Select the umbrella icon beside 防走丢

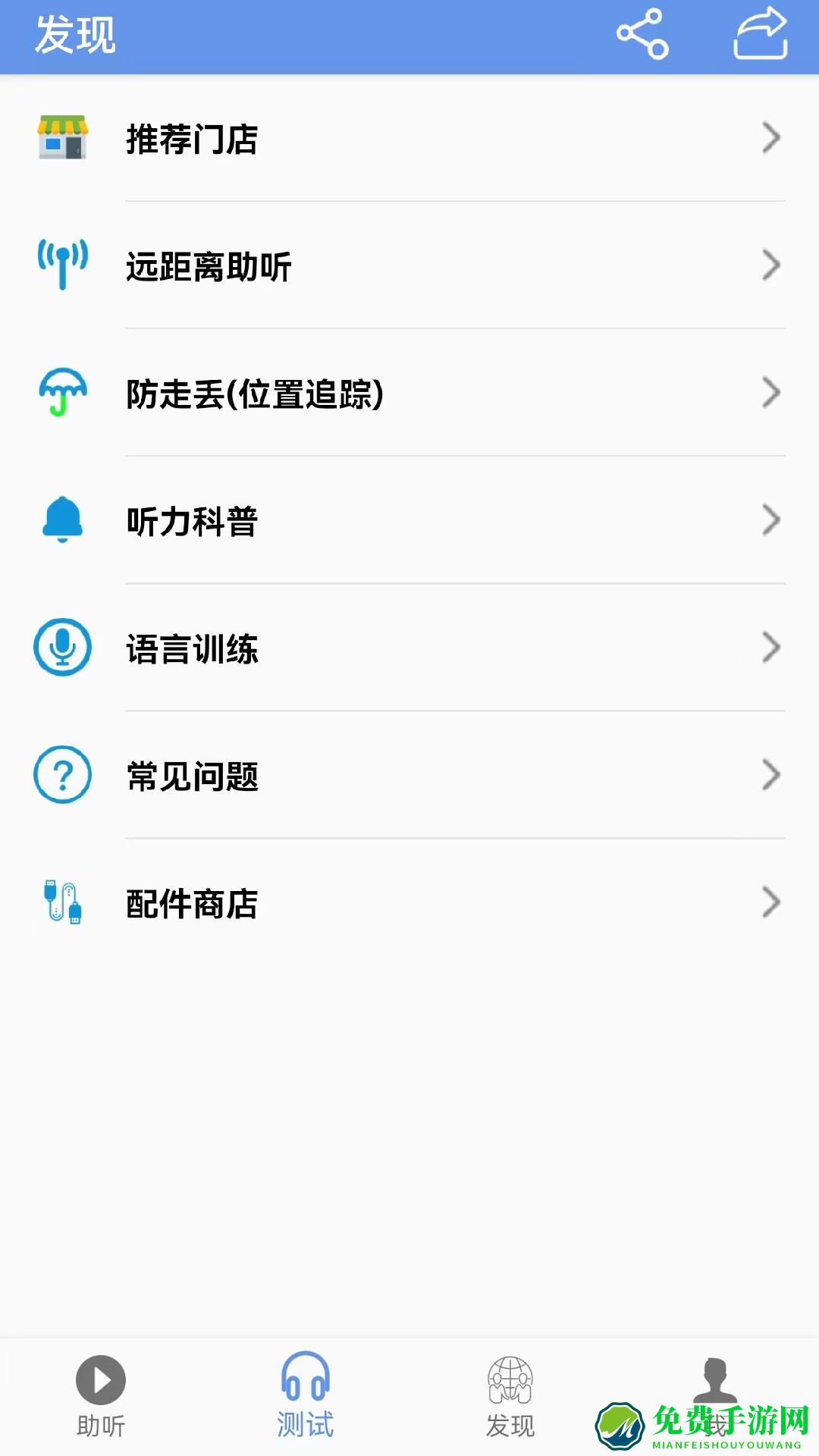tap(64, 393)
